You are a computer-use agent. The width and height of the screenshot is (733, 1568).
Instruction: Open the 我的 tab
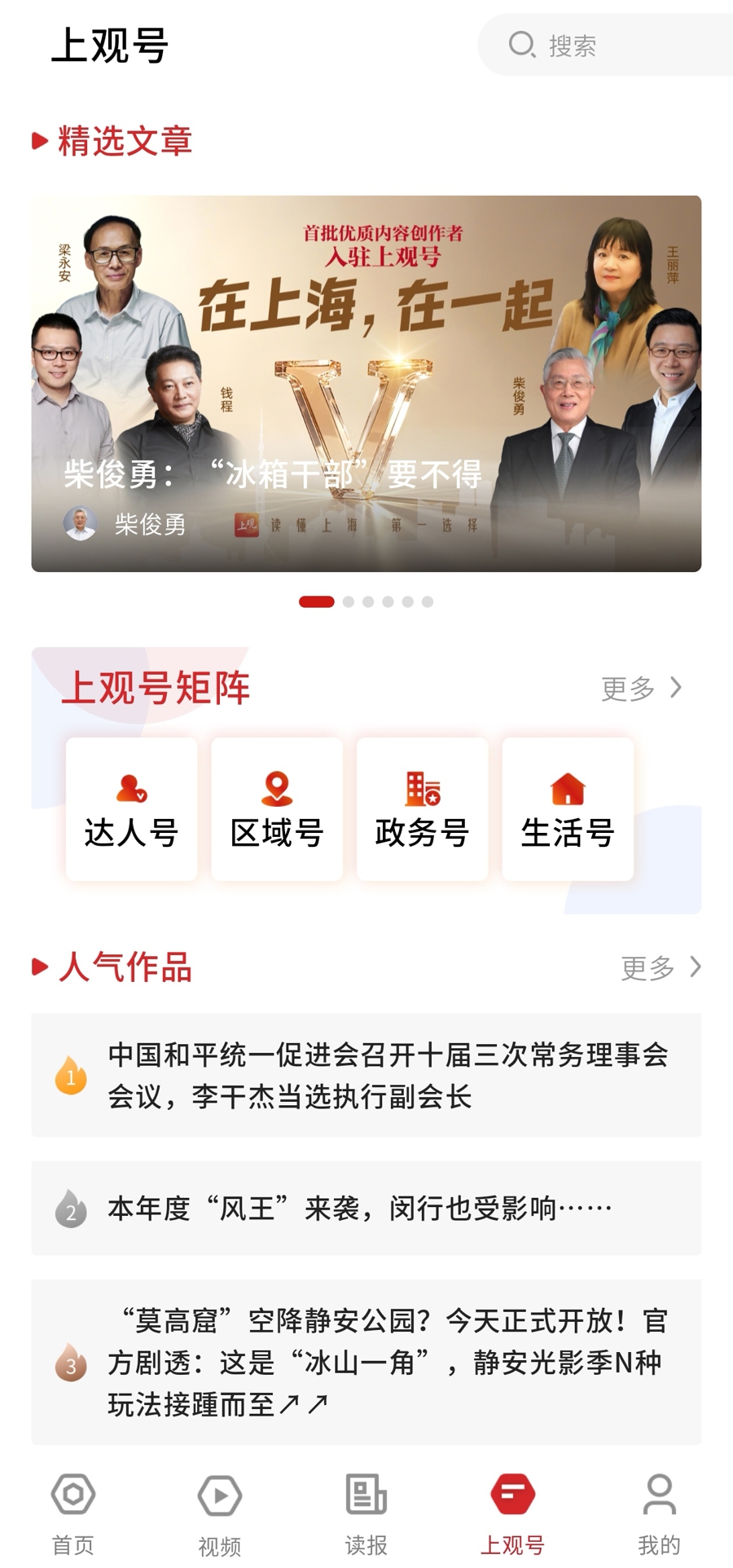tap(659, 1513)
